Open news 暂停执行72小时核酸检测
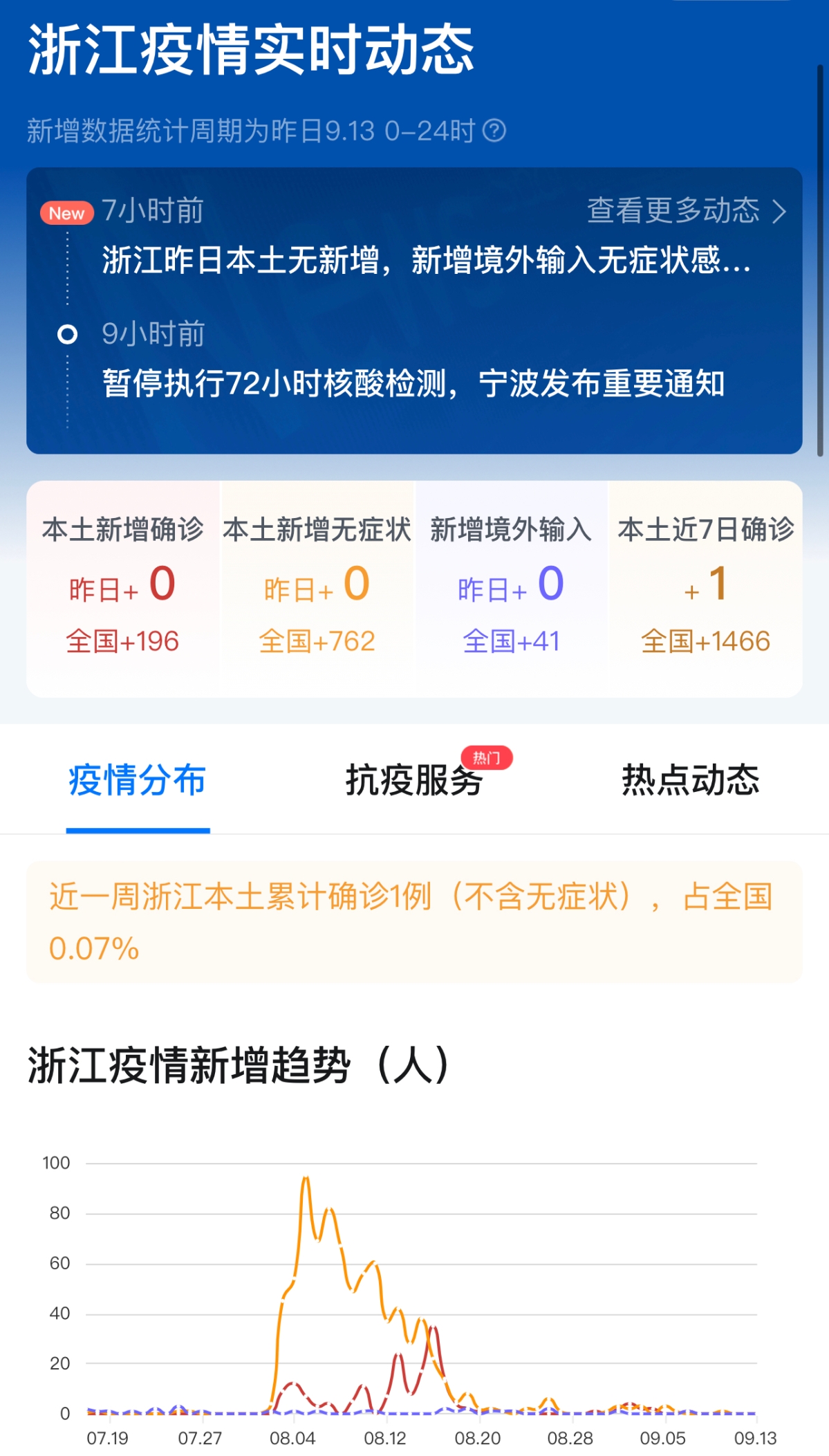 pyautogui.click(x=413, y=383)
